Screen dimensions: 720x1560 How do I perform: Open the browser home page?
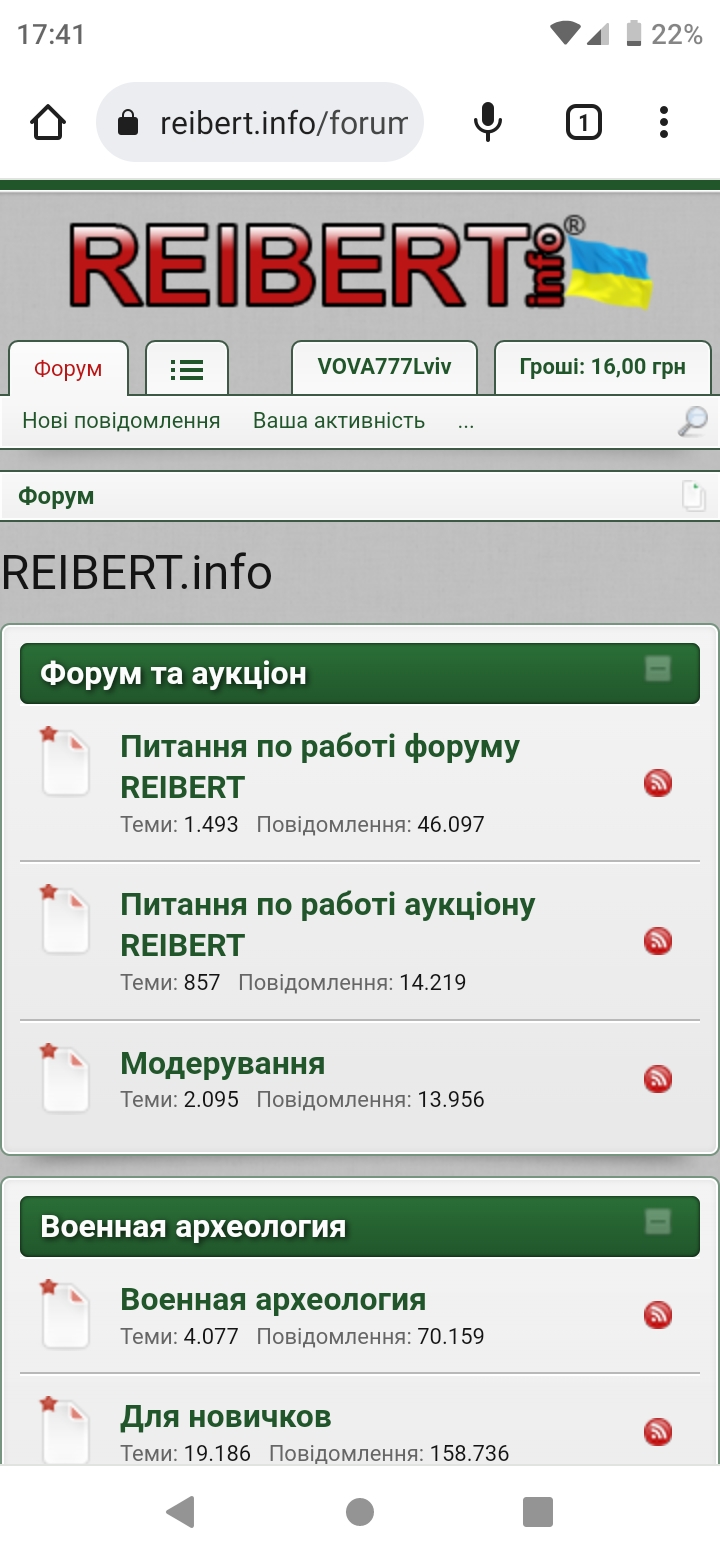tap(48, 123)
